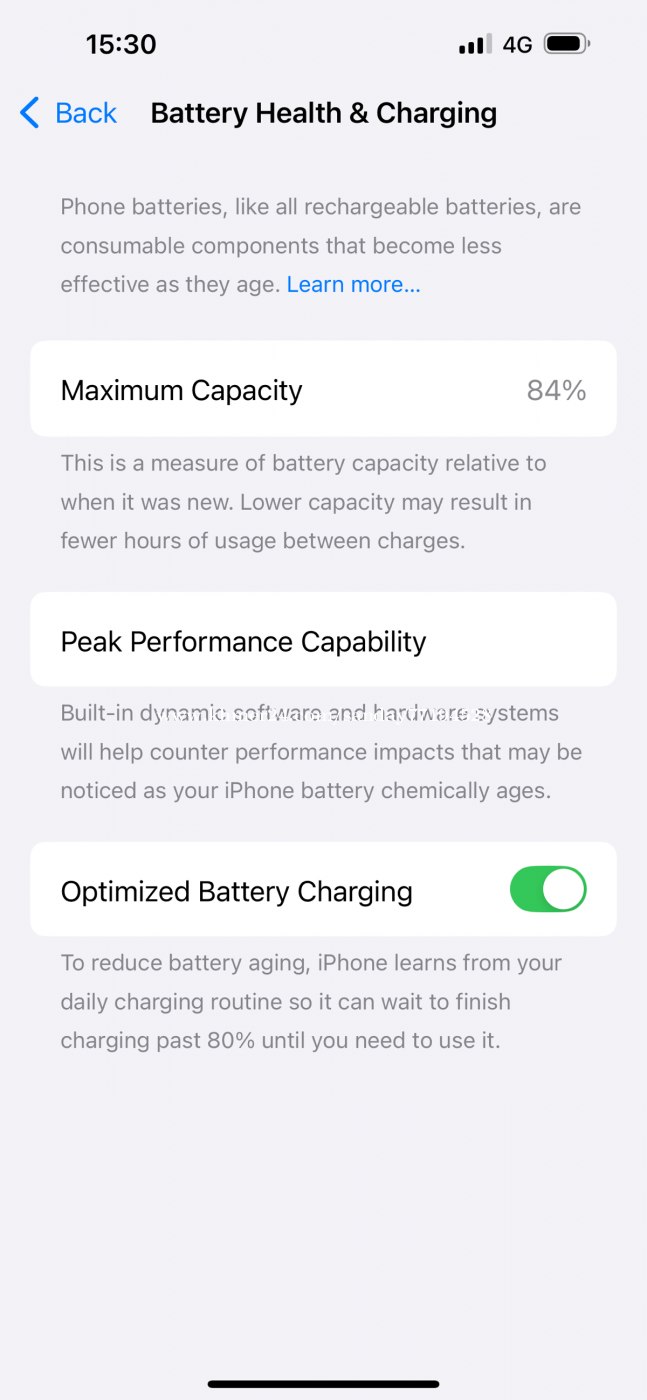Viewport: 647px width, 1400px height.
Task: Go back to the previous settings page
Action: 68,113
